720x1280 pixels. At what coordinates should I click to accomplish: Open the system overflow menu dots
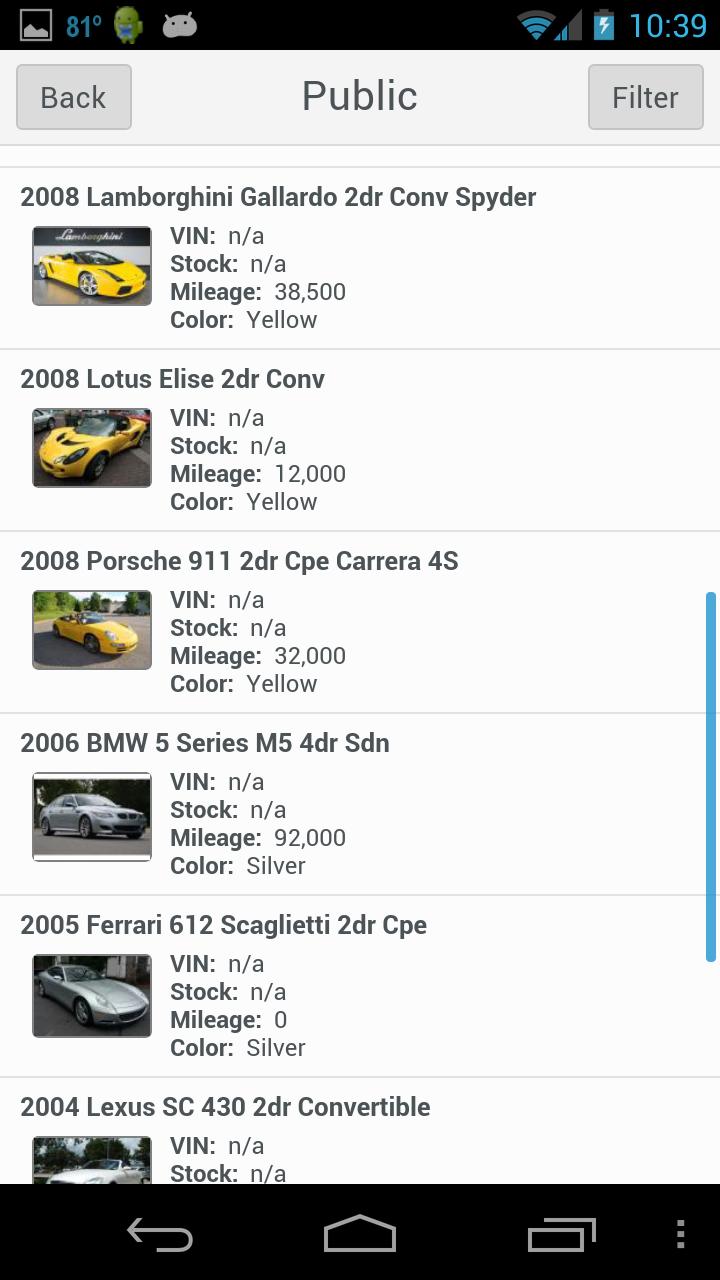680,1234
